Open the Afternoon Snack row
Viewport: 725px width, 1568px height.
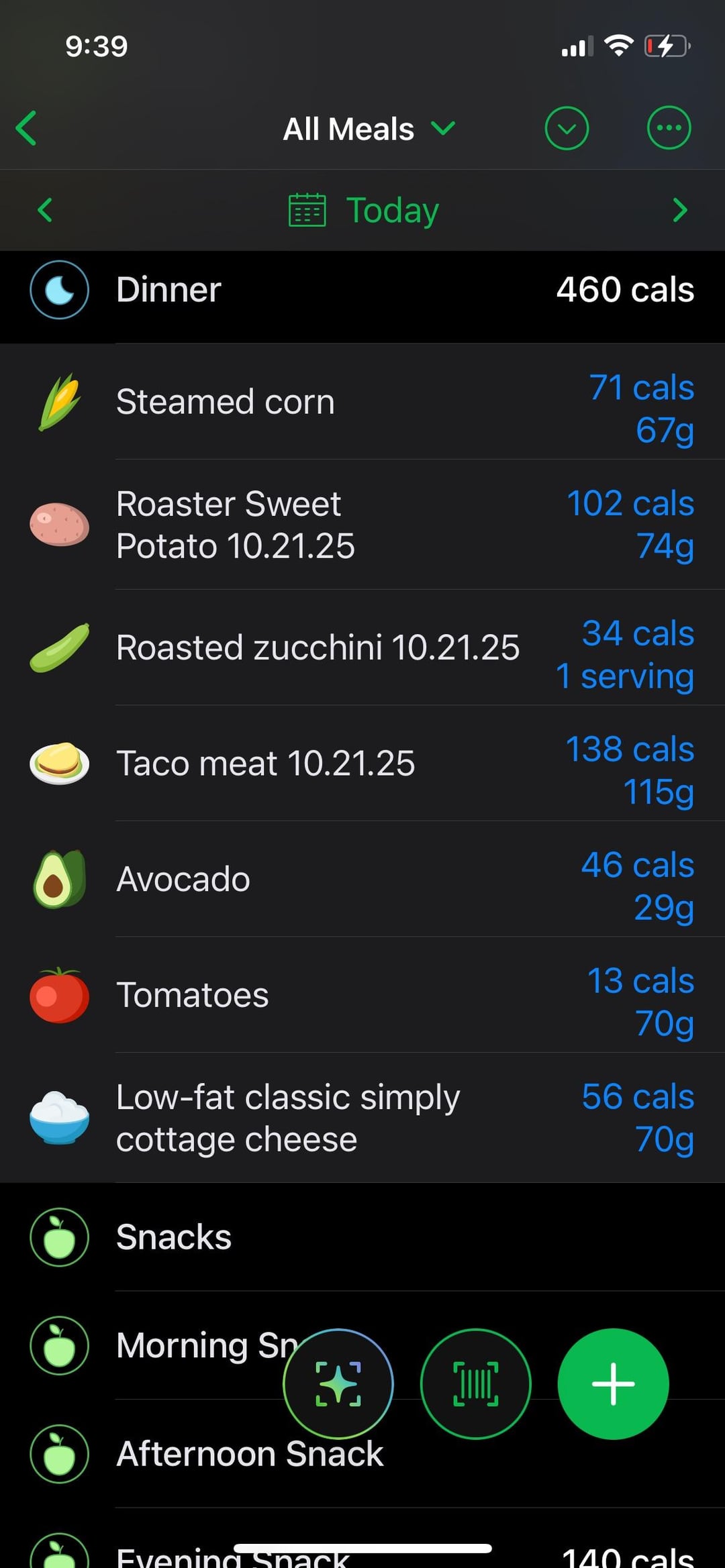coord(201,1455)
